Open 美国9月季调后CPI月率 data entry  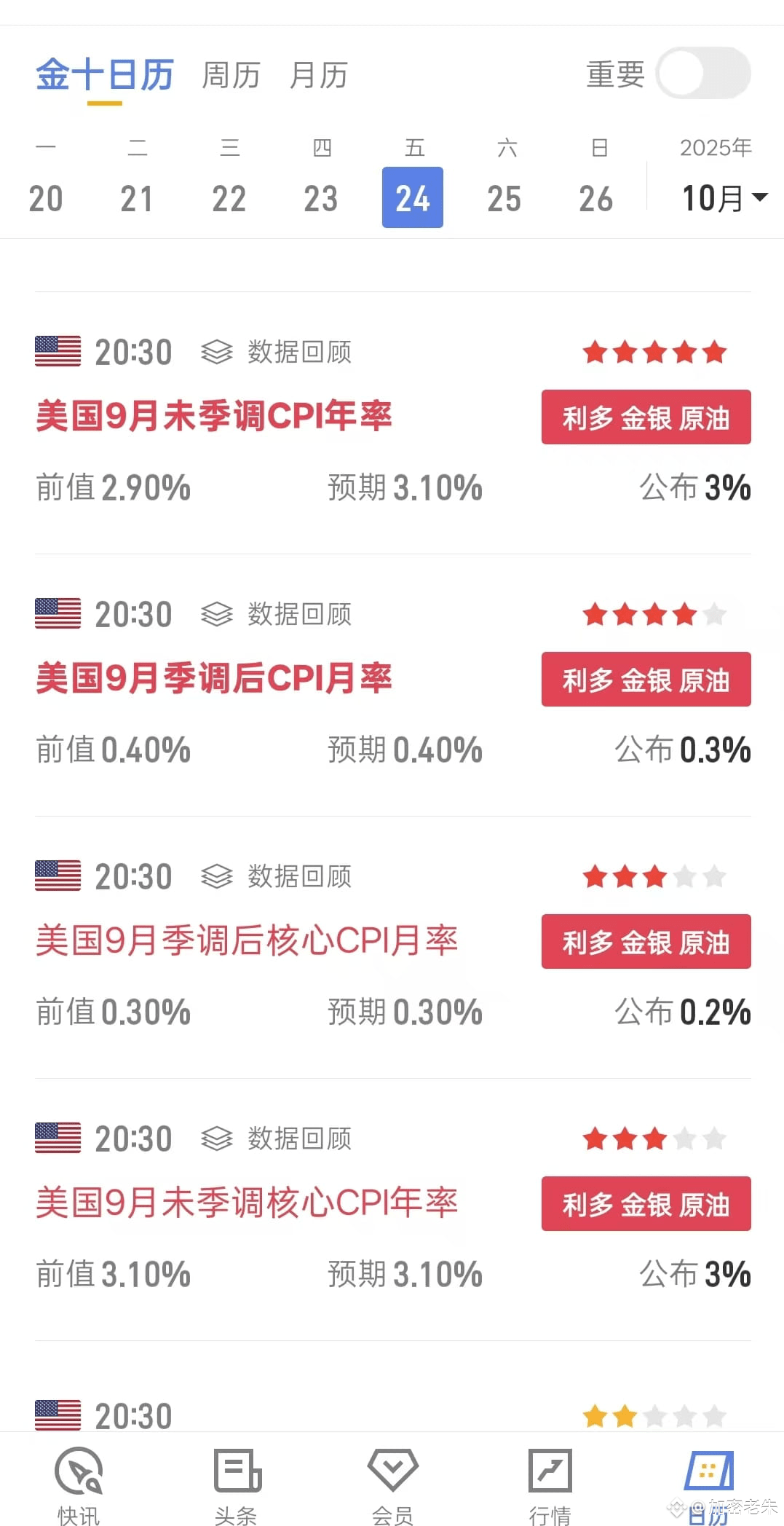click(214, 679)
